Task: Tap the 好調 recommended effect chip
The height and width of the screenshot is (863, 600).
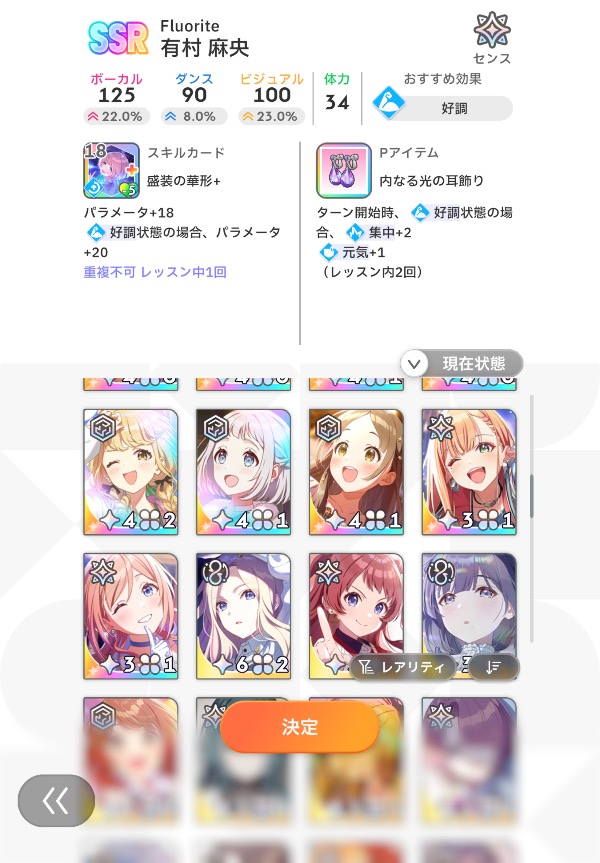Action: (443, 108)
